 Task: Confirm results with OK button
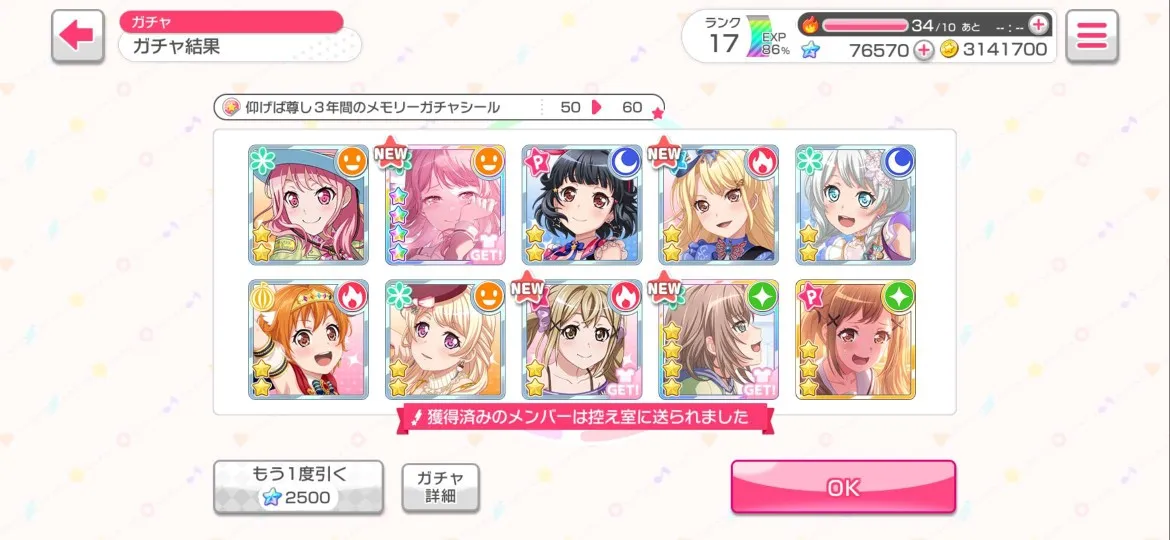pyautogui.click(x=842, y=487)
